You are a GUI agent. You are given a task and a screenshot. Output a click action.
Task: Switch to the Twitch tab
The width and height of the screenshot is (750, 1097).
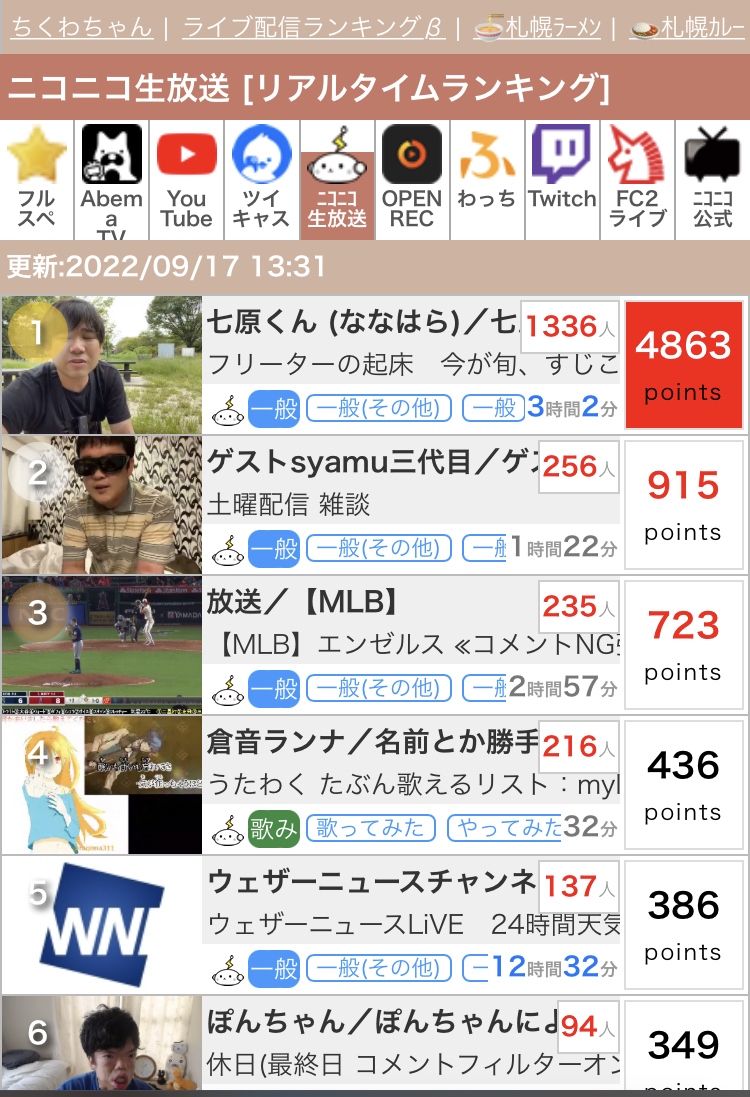(x=562, y=181)
